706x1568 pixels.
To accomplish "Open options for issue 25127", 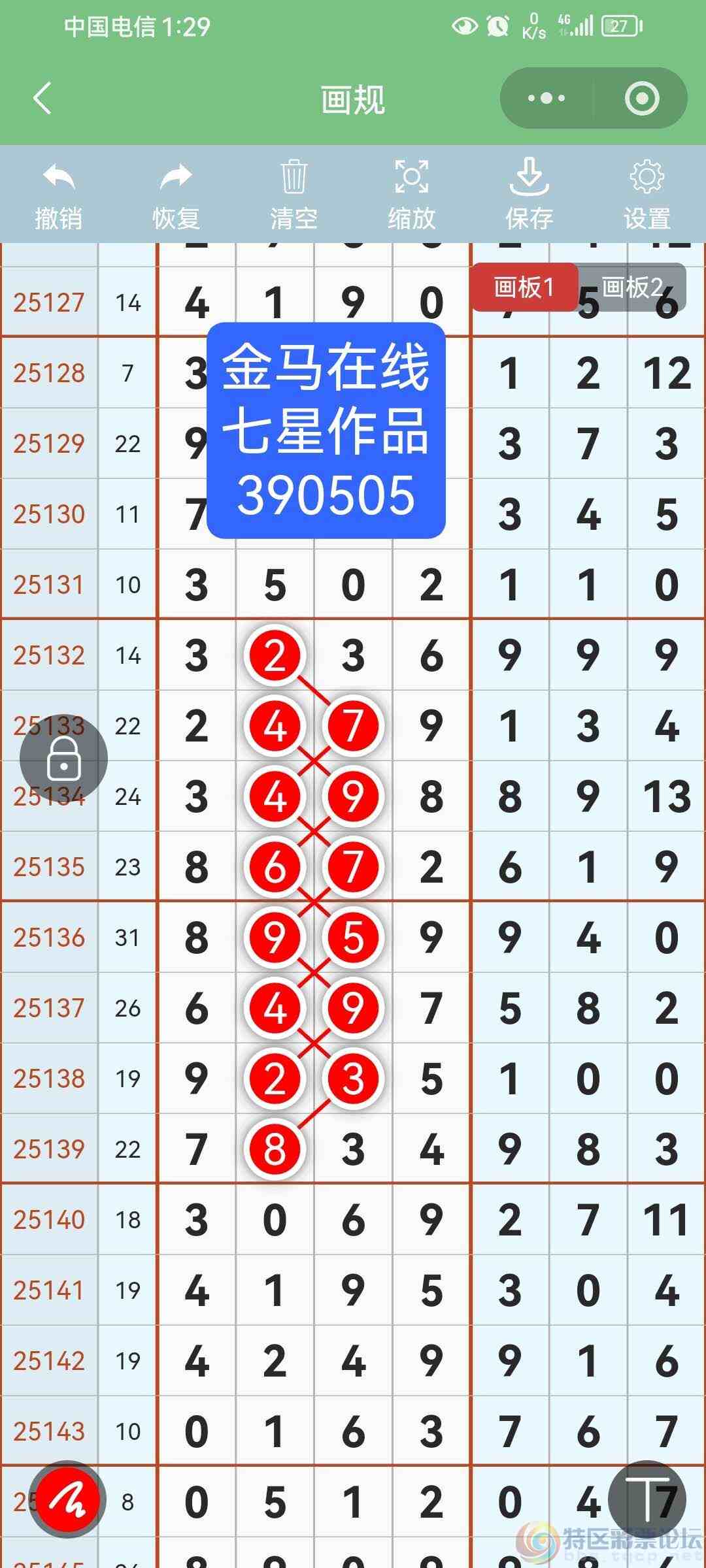I will (50, 302).
